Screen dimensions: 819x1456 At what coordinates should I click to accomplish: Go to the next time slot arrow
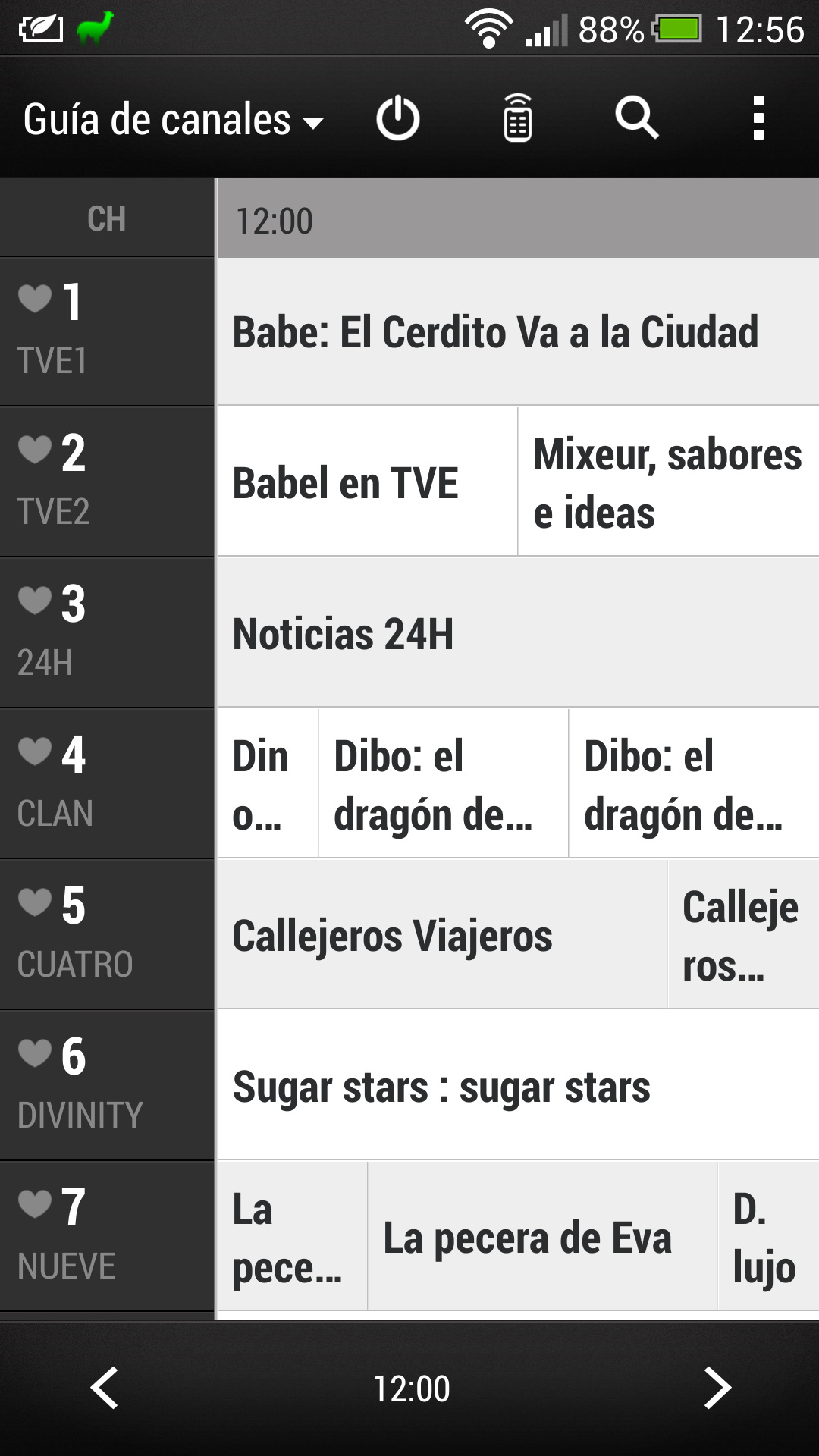pos(716,1388)
